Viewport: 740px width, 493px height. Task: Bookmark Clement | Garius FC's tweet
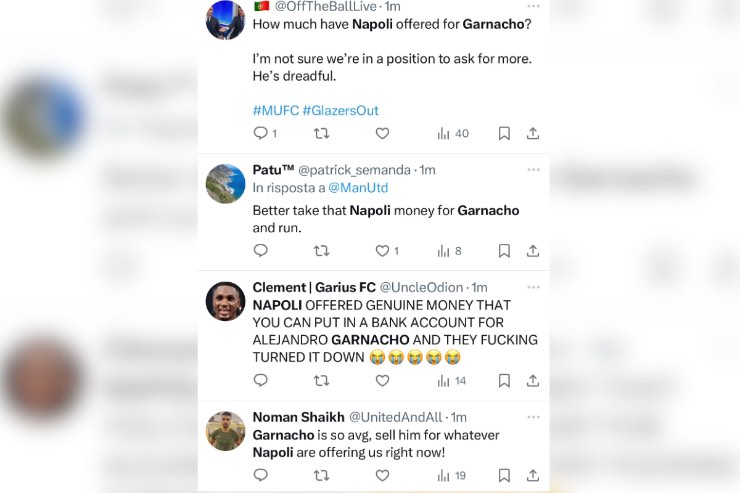coord(504,380)
